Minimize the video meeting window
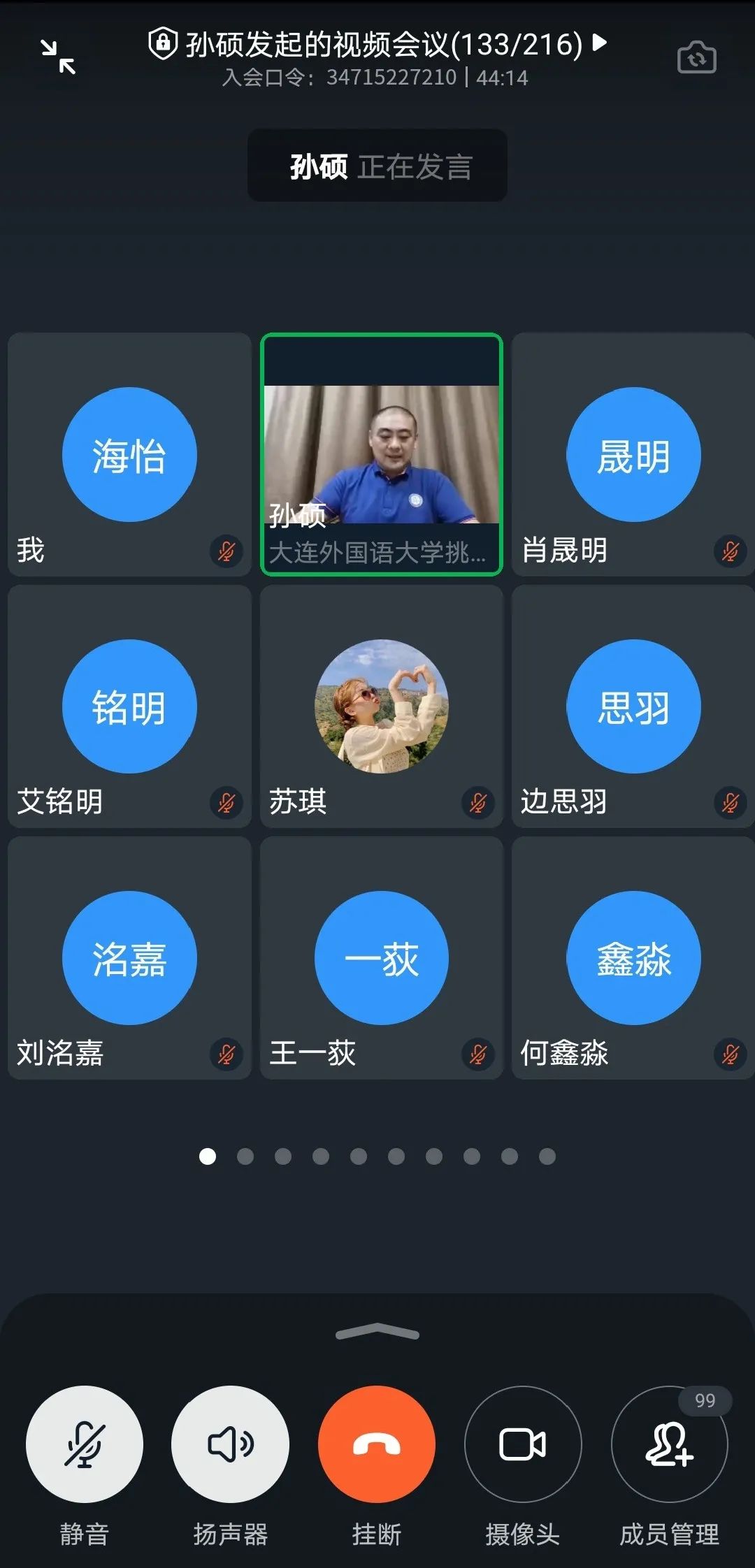The height and width of the screenshot is (1568, 755). point(58,57)
